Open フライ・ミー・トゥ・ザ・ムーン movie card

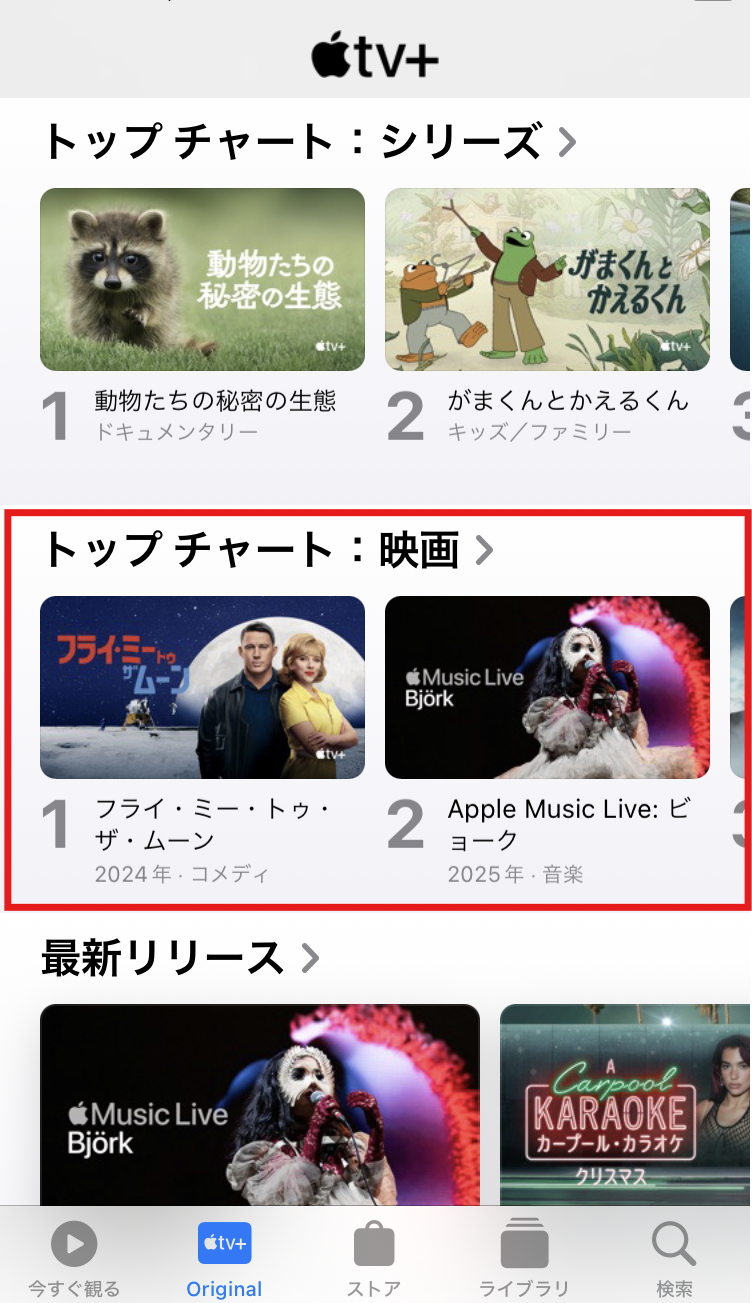202,687
